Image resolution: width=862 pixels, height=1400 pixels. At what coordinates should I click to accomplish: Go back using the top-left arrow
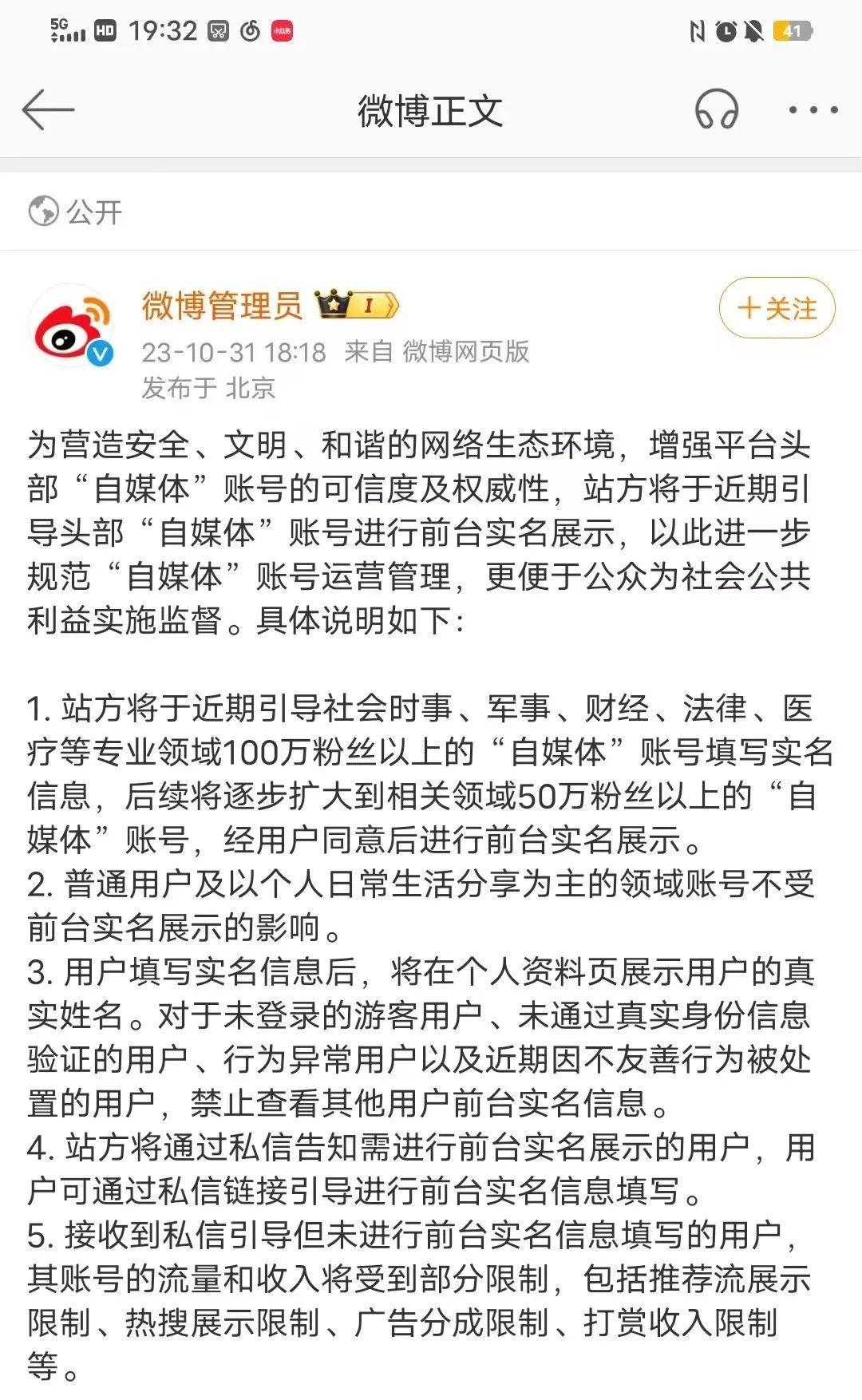coord(48,109)
